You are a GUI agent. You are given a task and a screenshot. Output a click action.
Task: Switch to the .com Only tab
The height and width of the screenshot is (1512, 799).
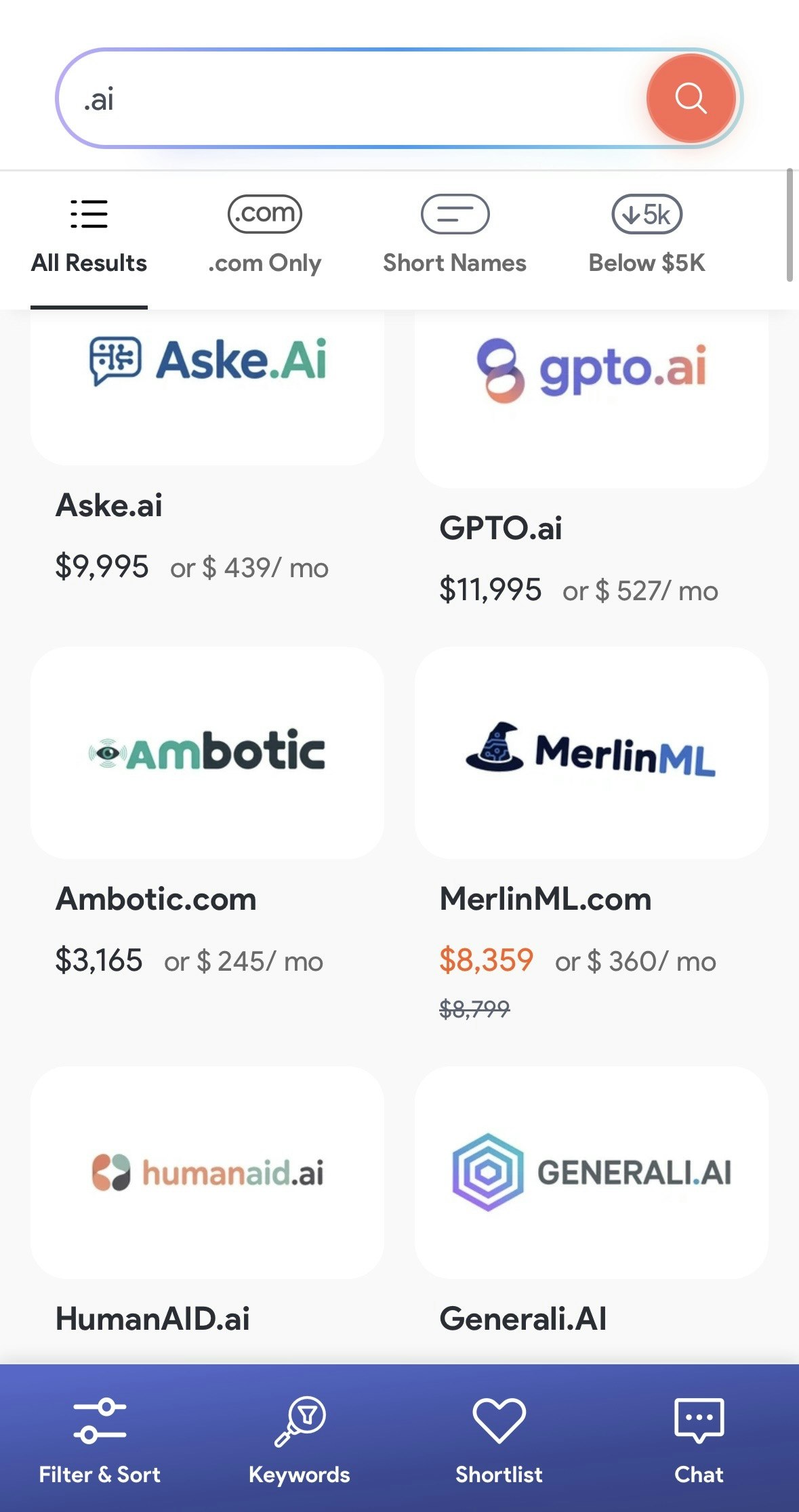264,262
